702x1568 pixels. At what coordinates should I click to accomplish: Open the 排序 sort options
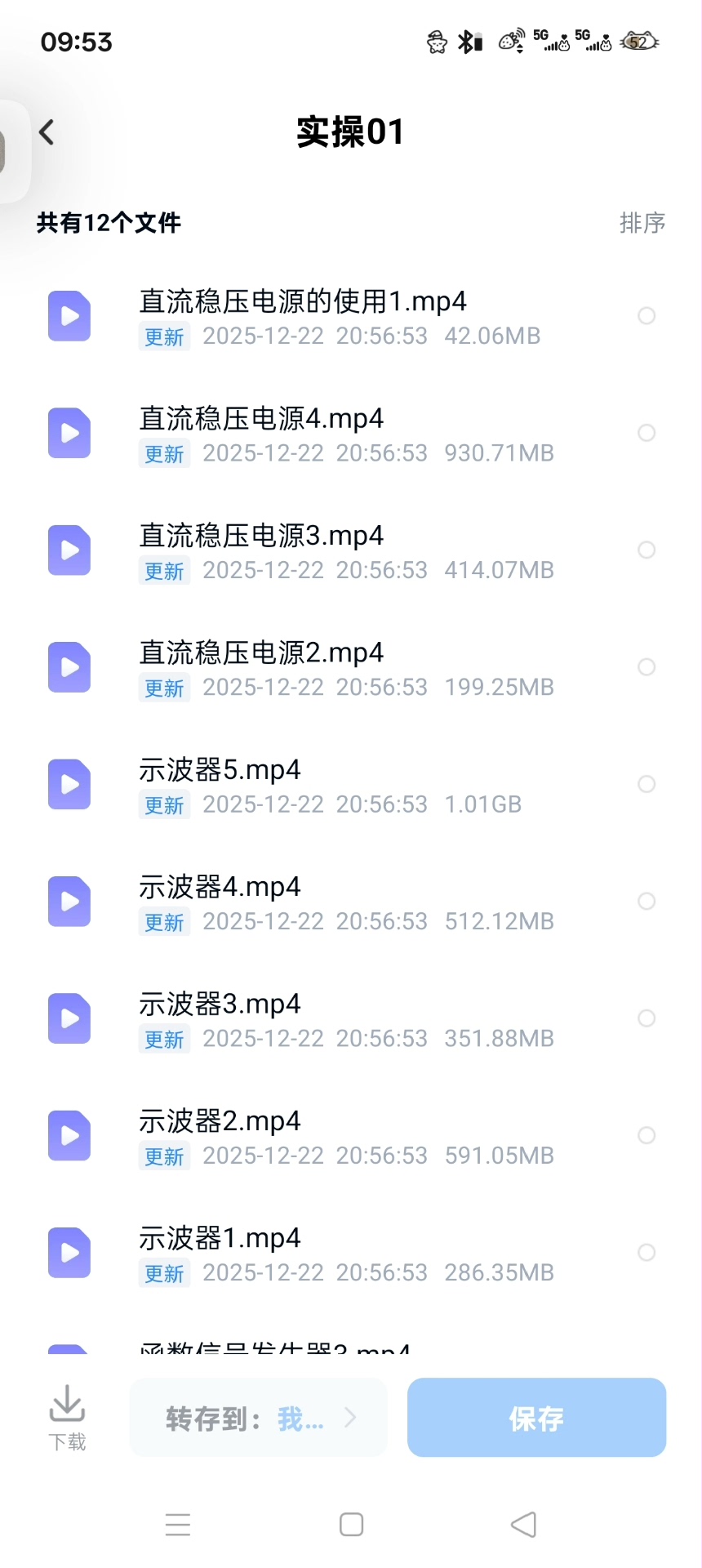click(642, 222)
